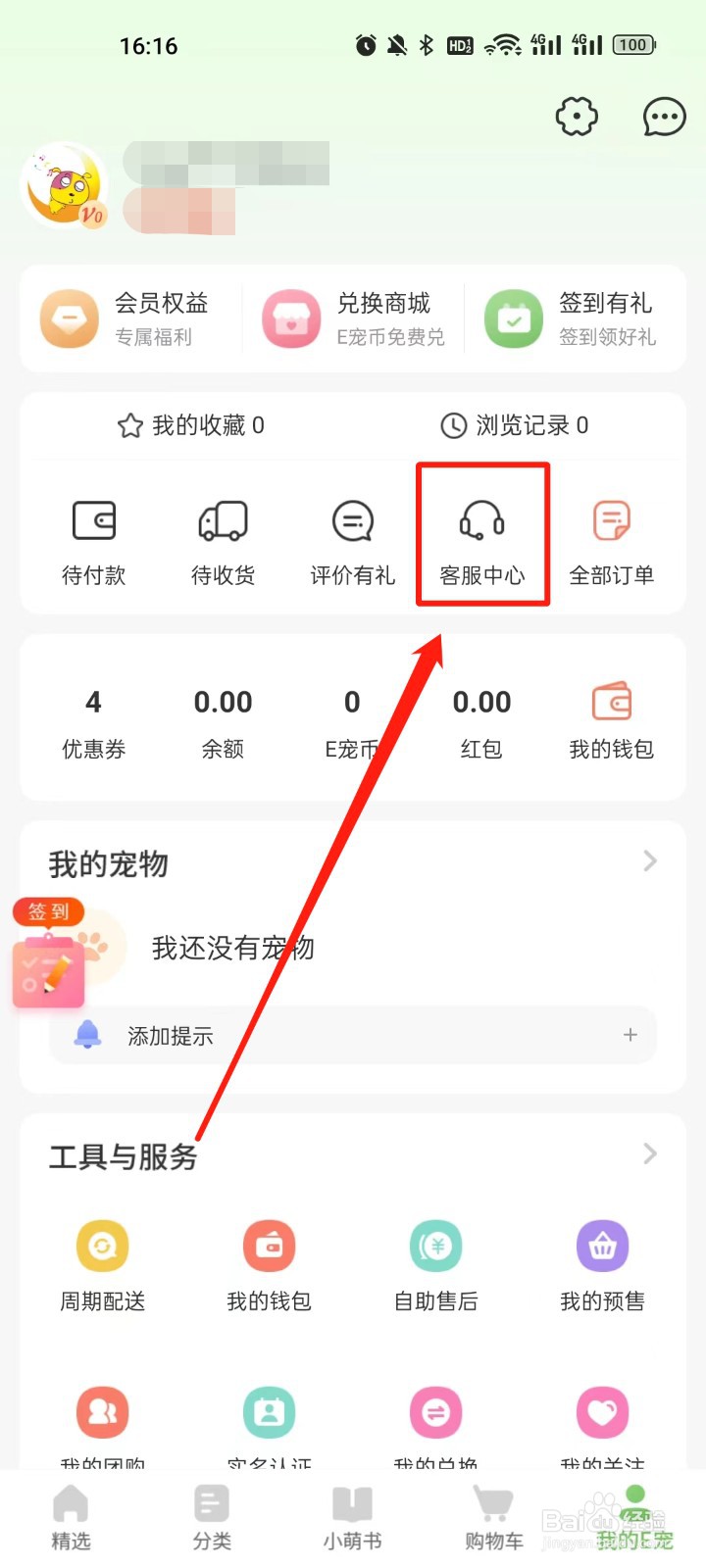Expand the 我的宠物 section

coord(649,860)
